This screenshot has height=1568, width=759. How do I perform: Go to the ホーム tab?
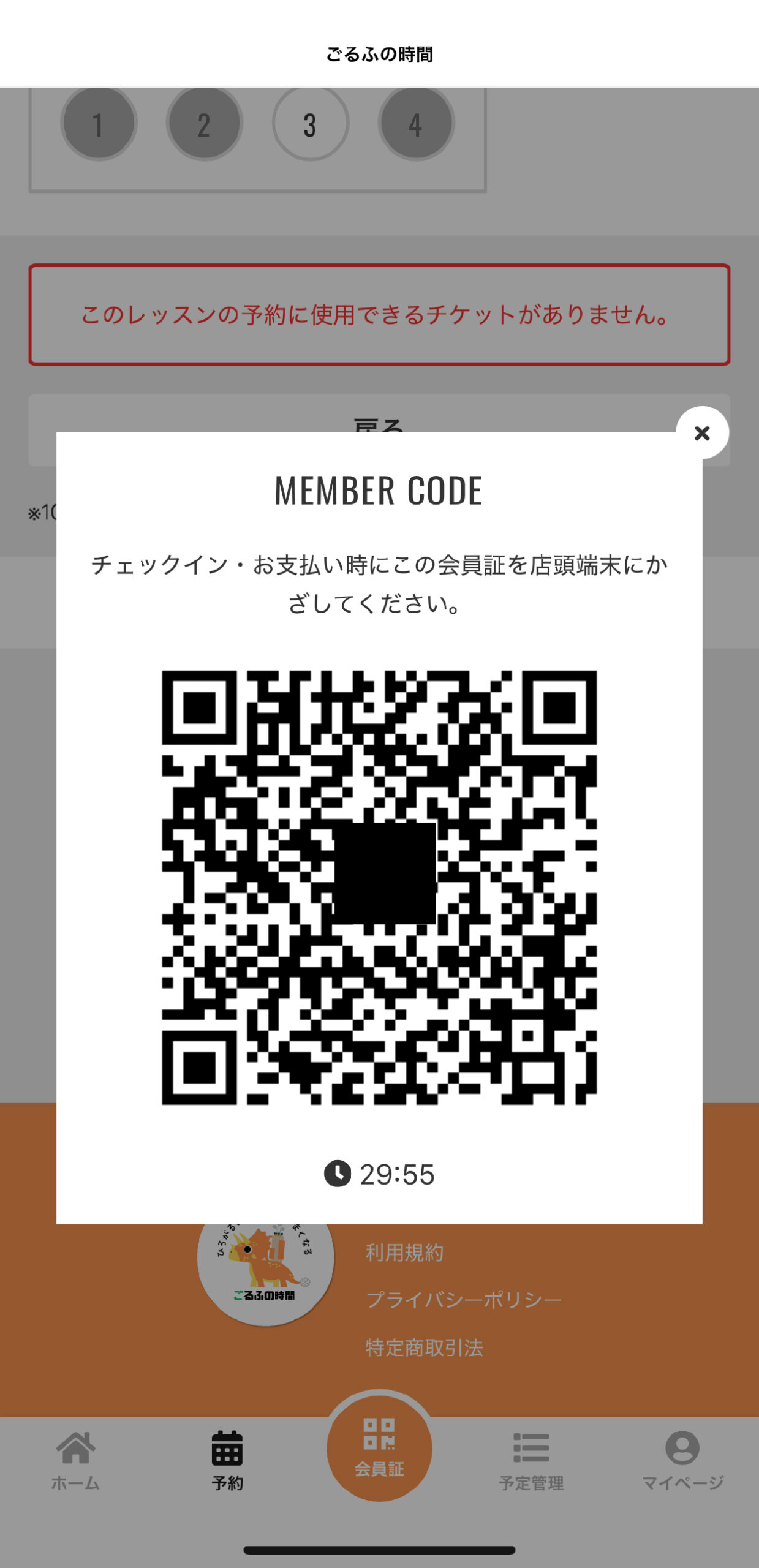pos(75,1460)
